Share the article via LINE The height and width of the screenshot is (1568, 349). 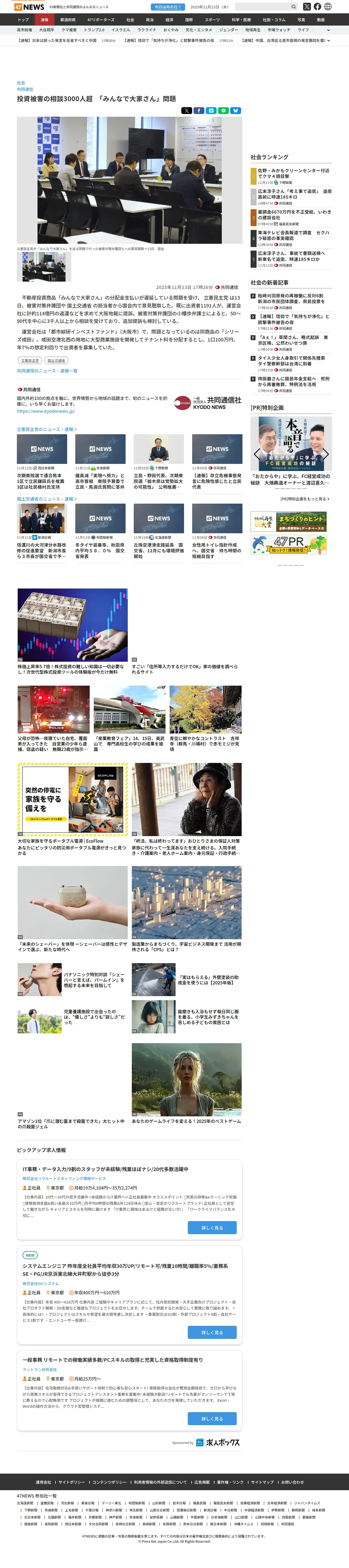point(223,111)
